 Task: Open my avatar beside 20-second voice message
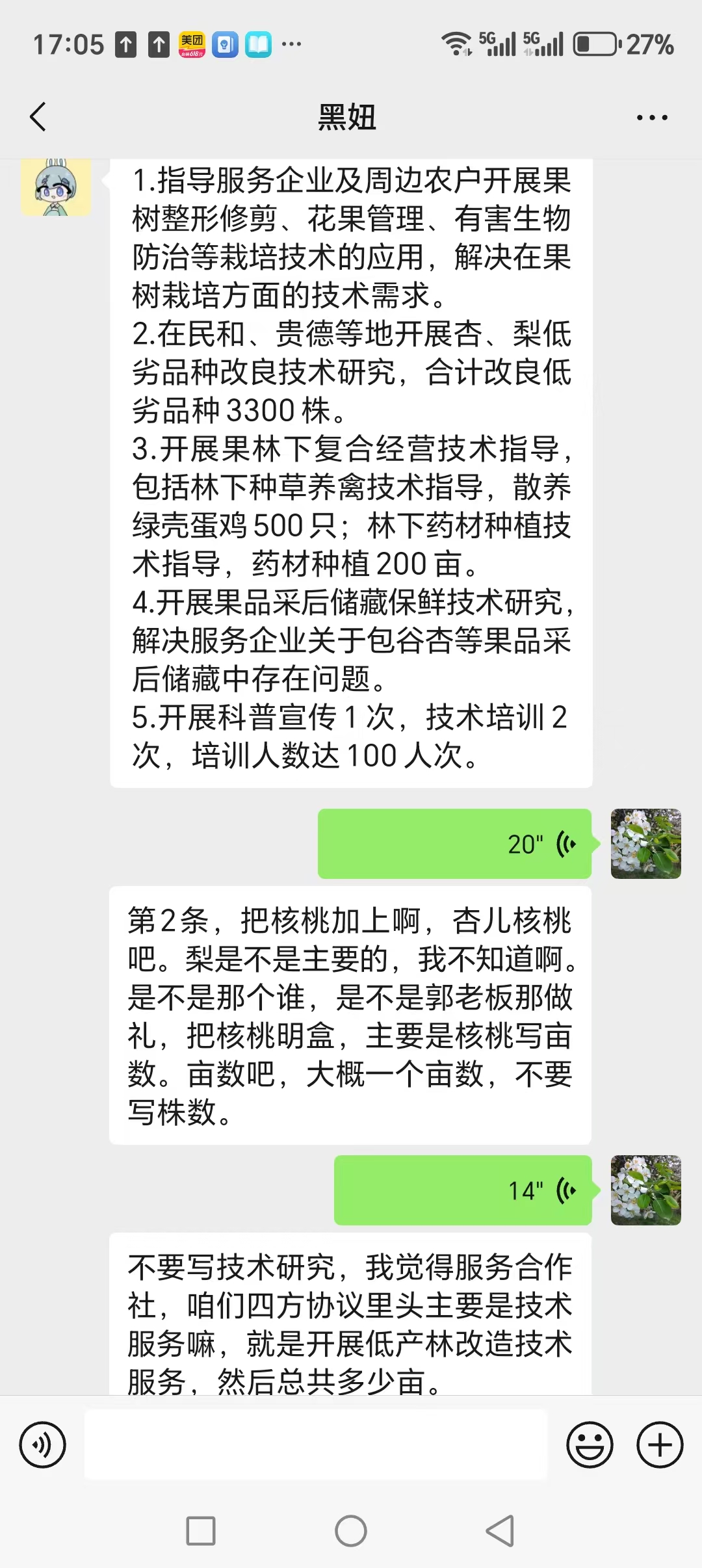[645, 844]
